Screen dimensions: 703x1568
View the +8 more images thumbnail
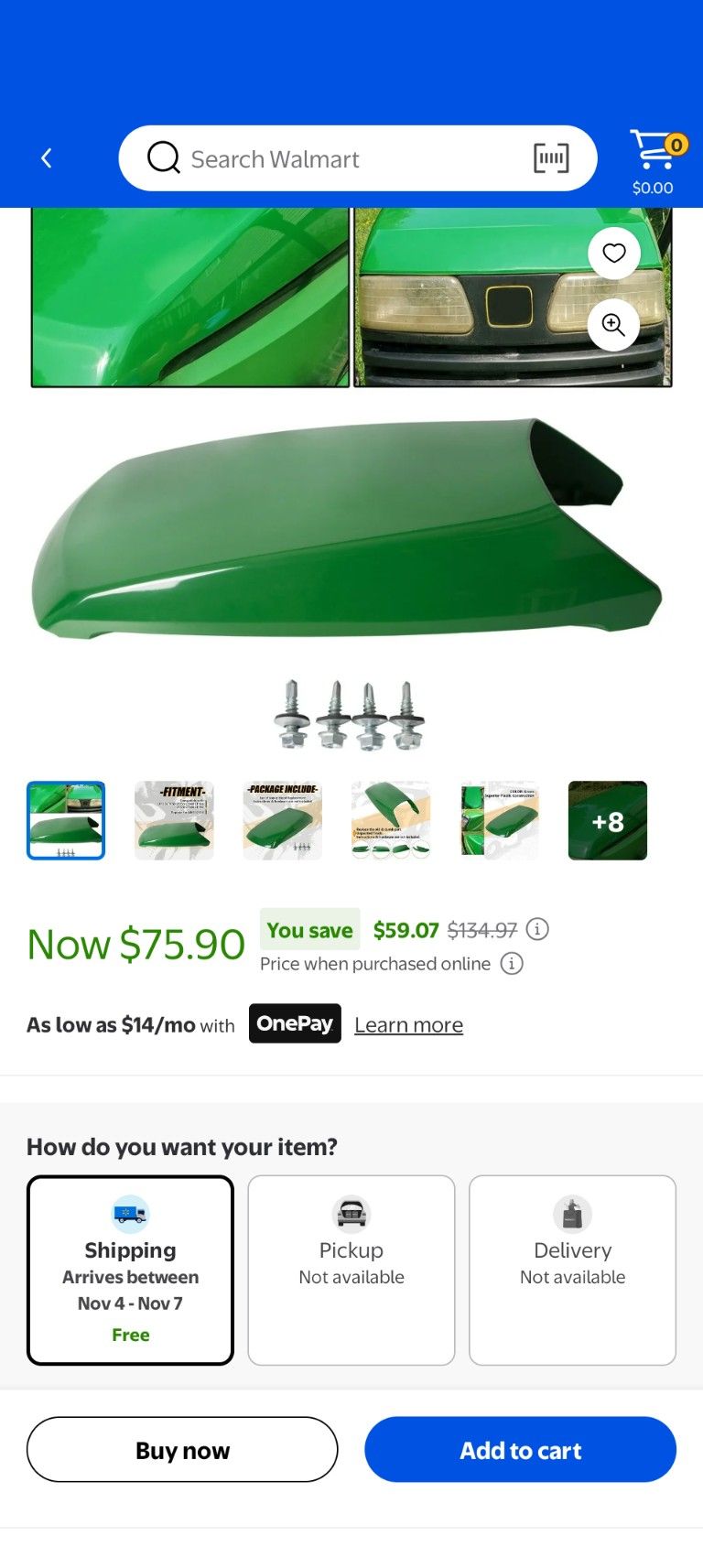[608, 820]
